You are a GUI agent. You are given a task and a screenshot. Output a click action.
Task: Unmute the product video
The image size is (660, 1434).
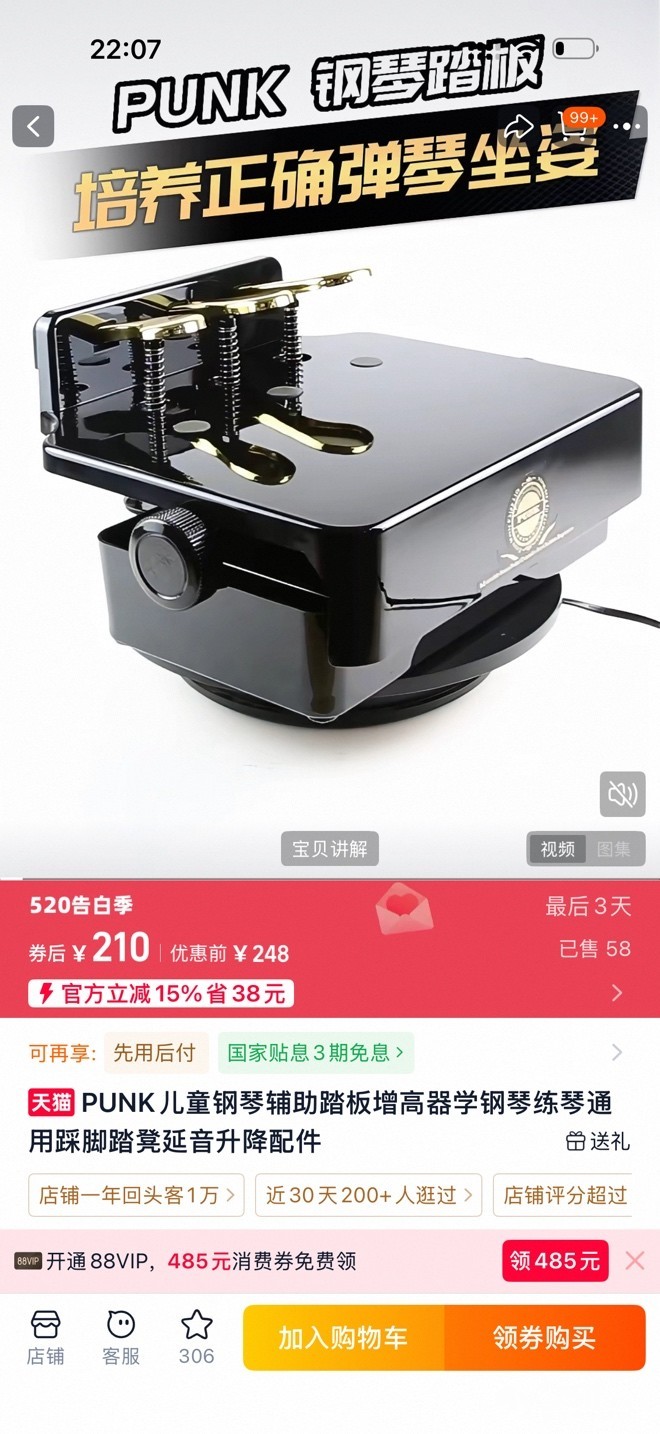[x=622, y=795]
